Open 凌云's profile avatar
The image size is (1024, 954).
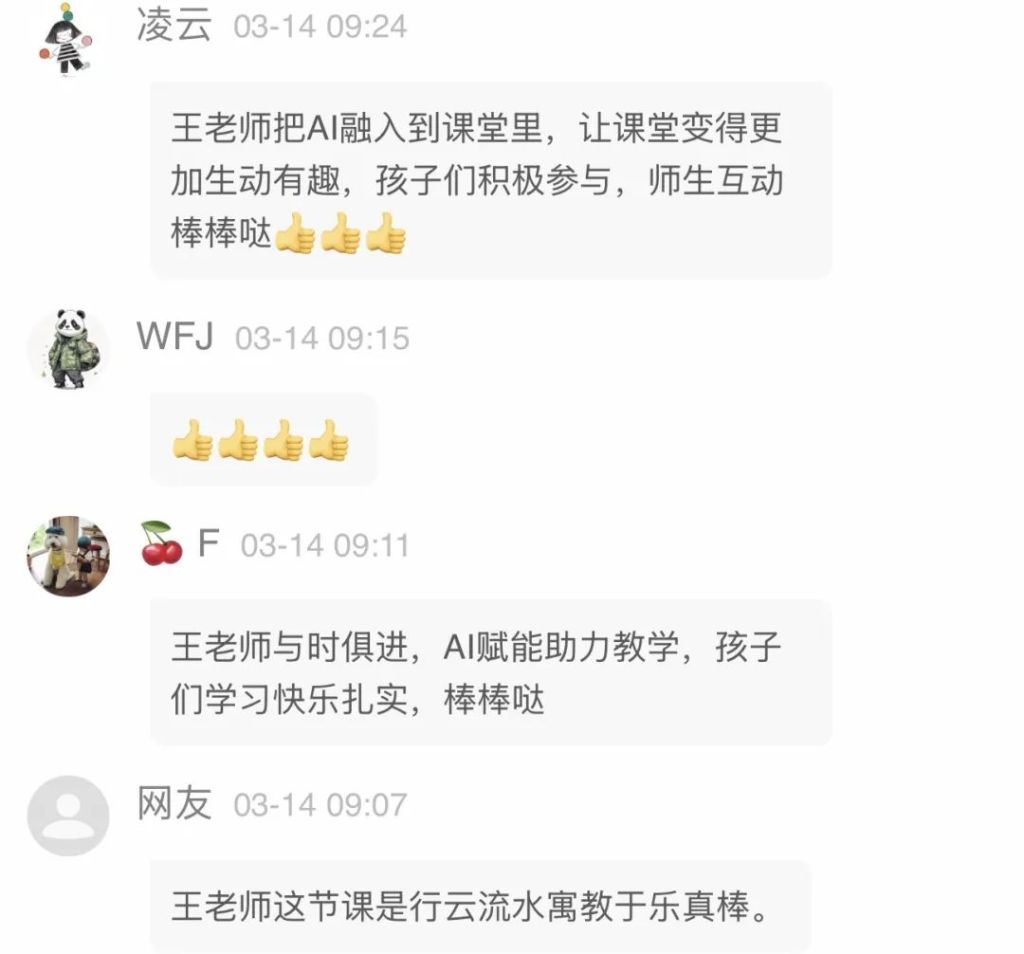click(67, 40)
